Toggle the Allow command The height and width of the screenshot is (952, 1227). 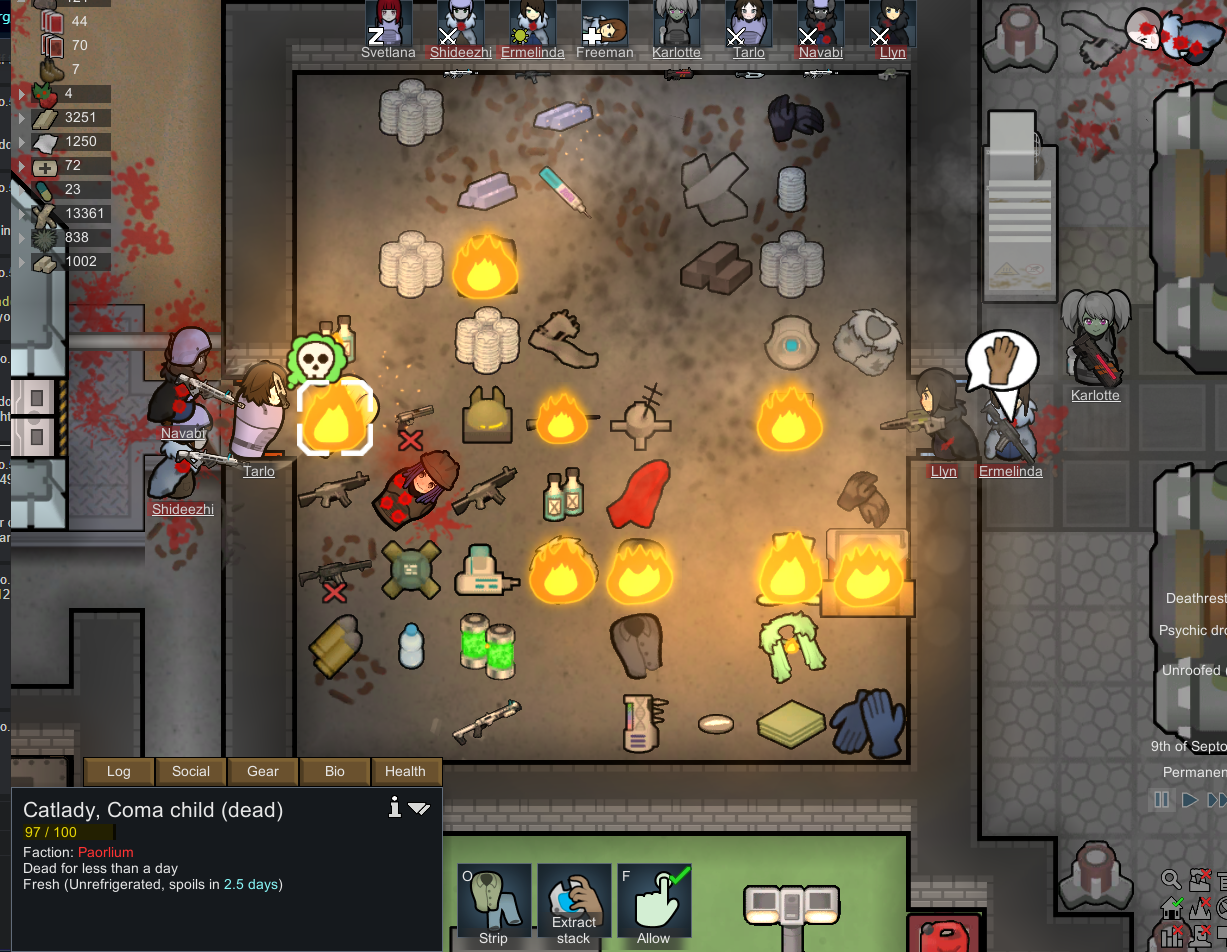tap(654, 906)
